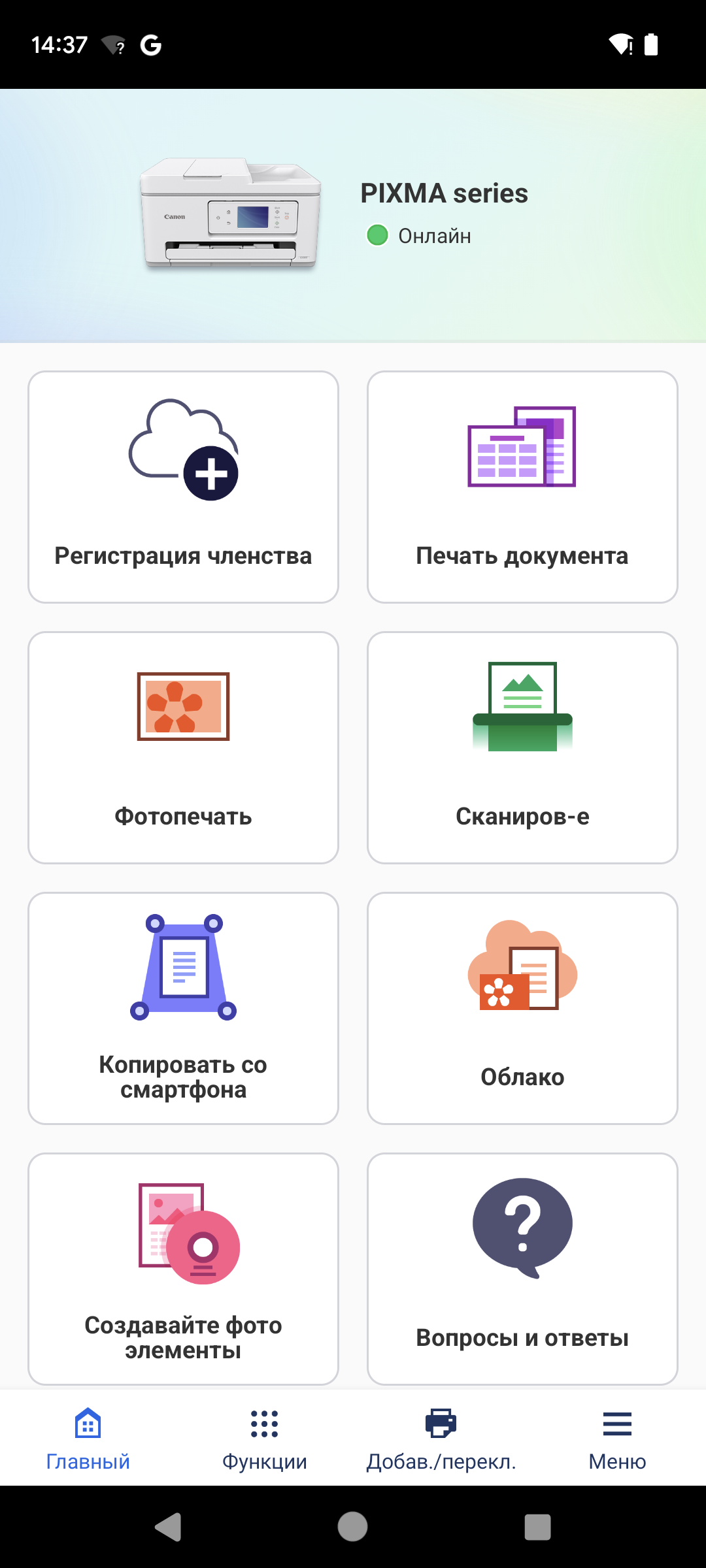The width and height of the screenshot is (706, 1568).
Task: Open the Облако tile
Action: 522,1008
